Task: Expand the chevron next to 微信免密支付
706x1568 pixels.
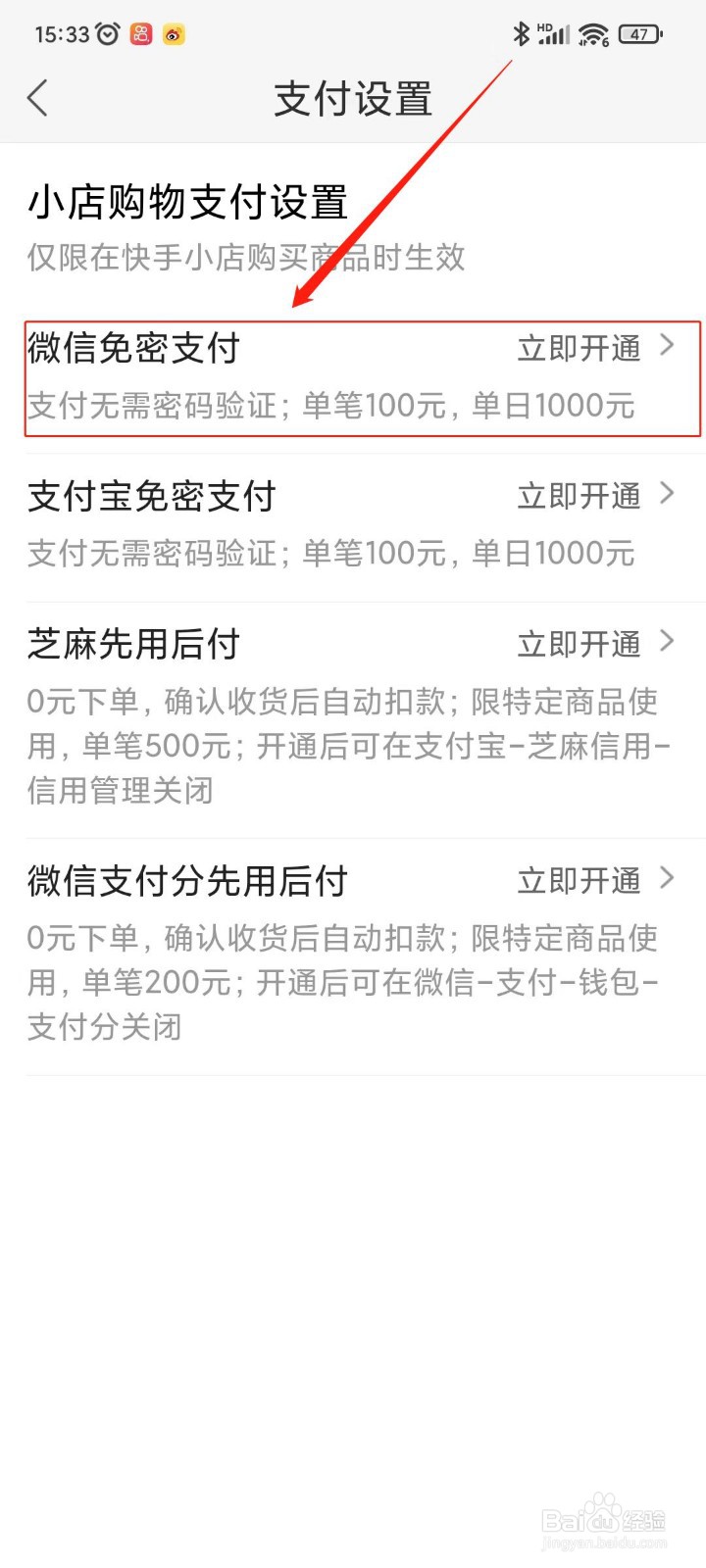Action: pyautogui.click(x=669, y=346)
